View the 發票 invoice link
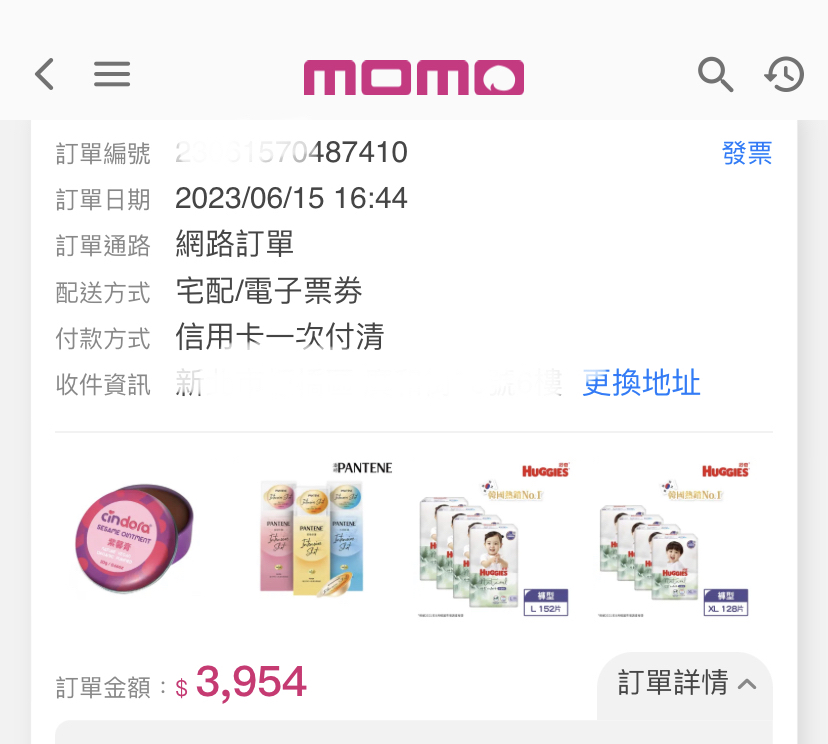 click(x=747, y=153)
